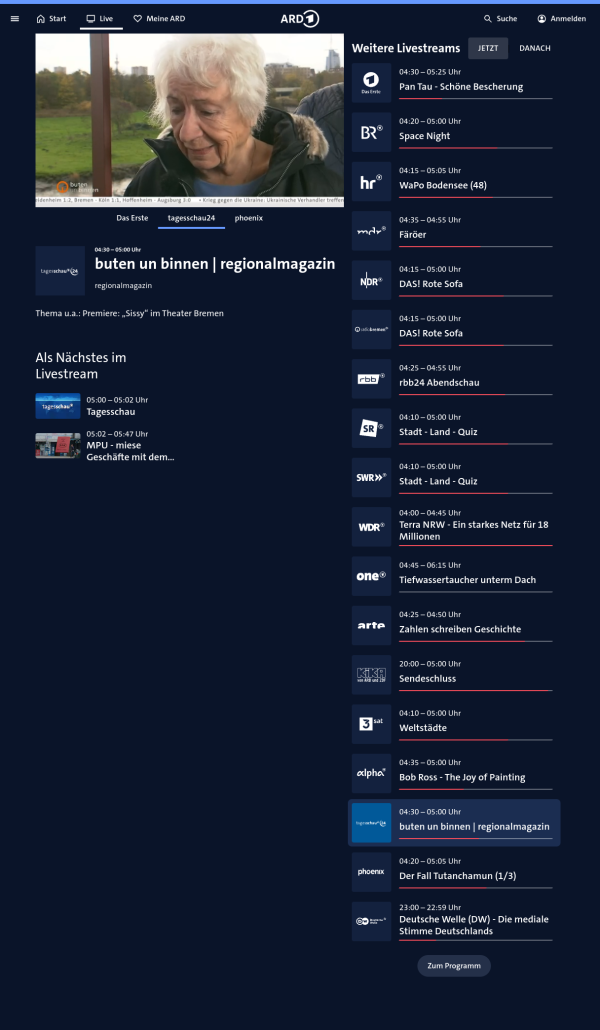Image resolution: width=600 pixels, height=1030 pixels.
Task: Select the JETZT schedule tab
Action: (x=488, y=48)
